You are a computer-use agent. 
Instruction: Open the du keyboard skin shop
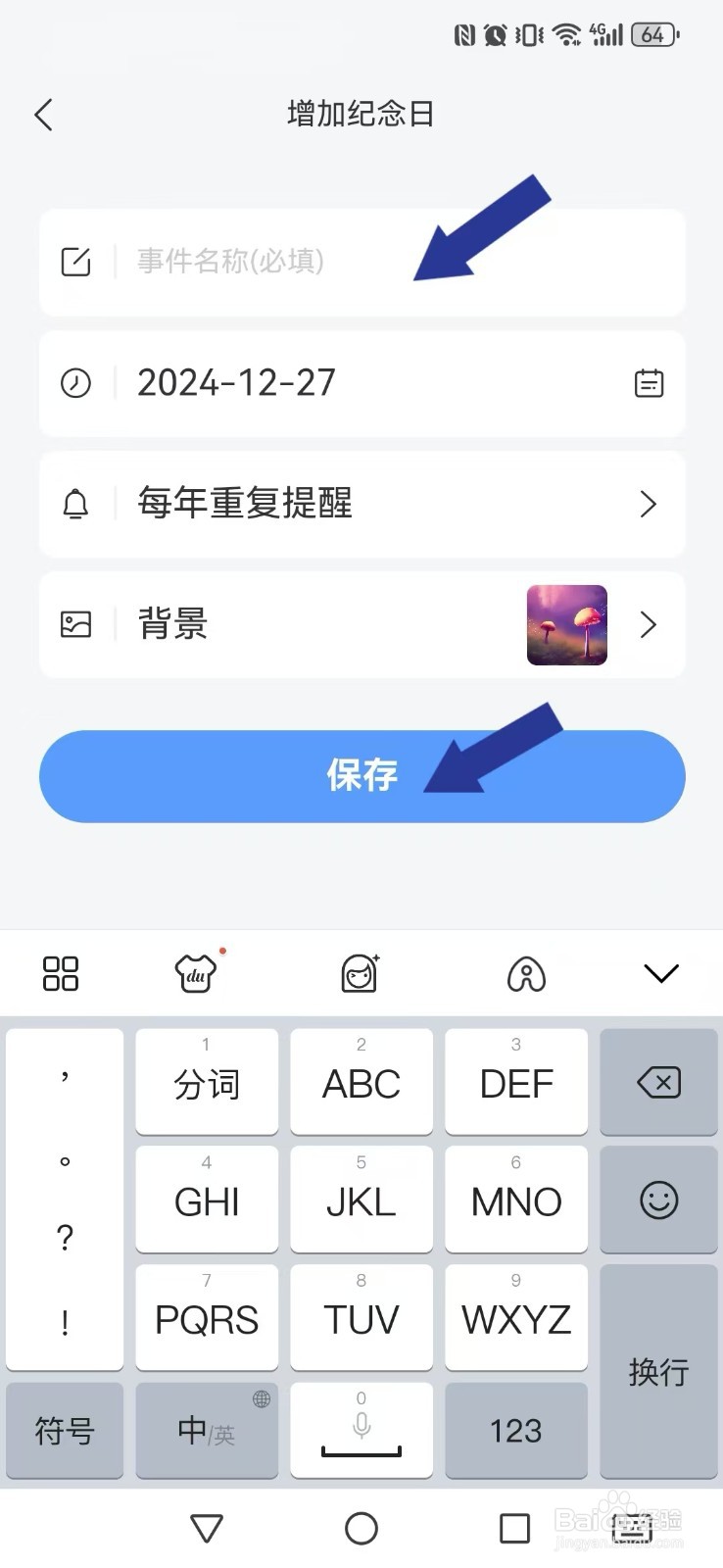coord(194,973)
